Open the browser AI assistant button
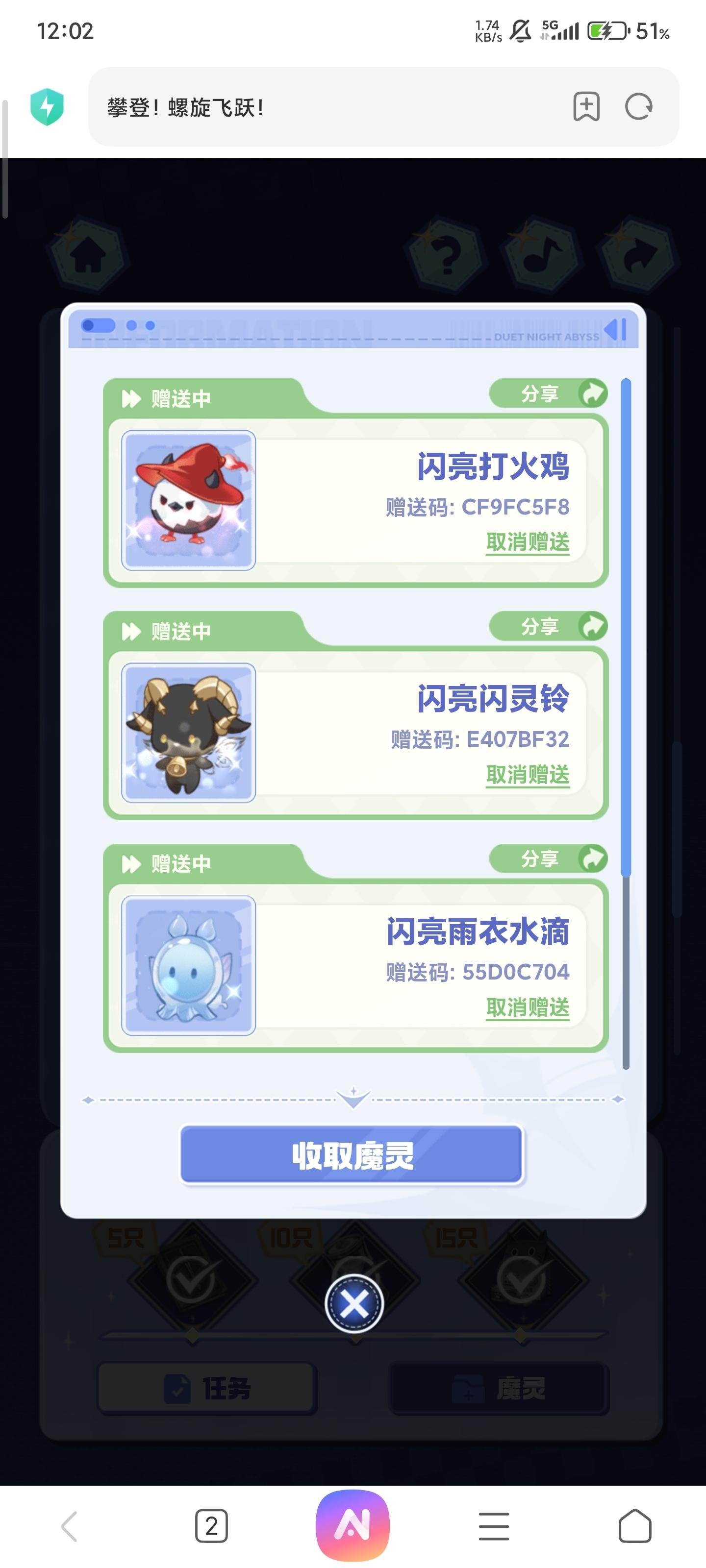The width and height of the screenshot is (706, 1568). pos(353,1525)
